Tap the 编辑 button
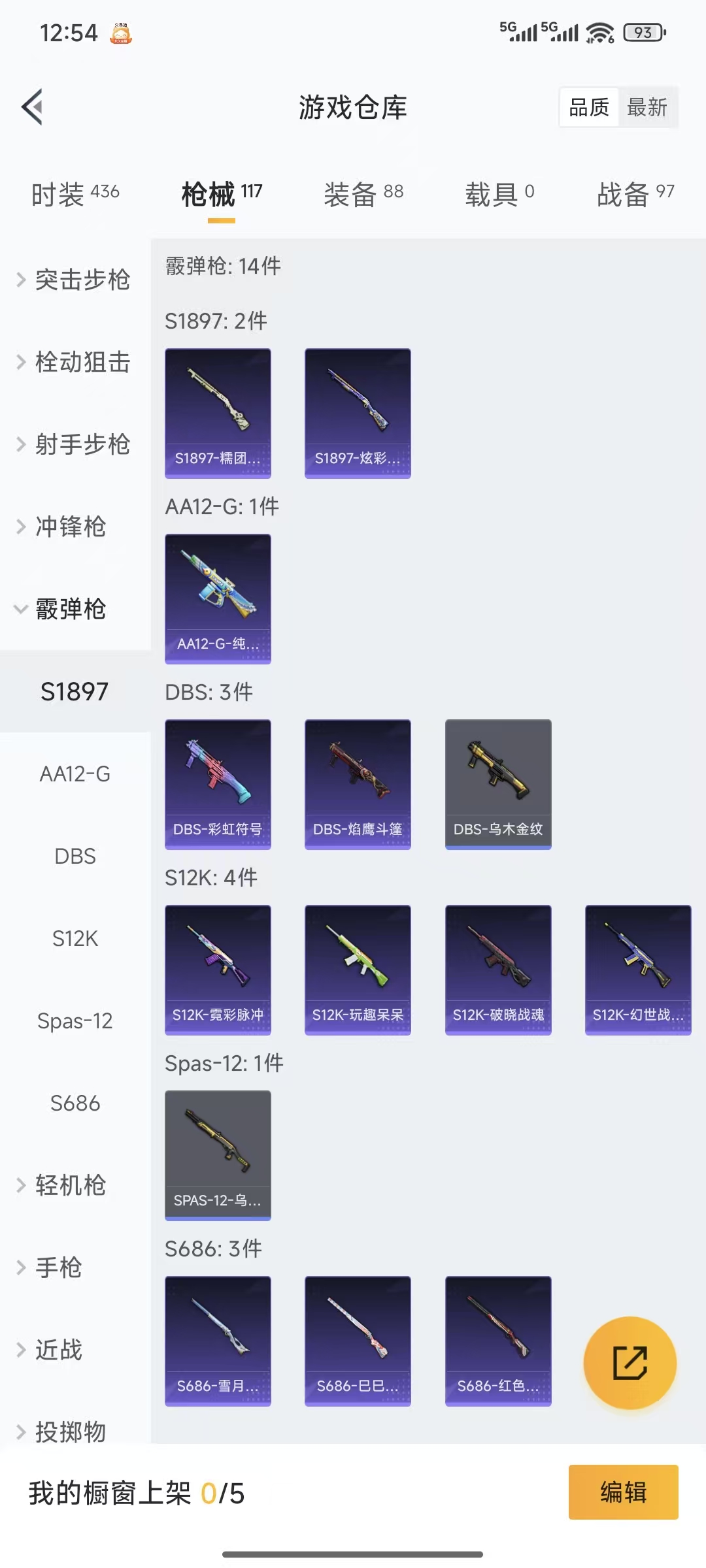The height and width of the screenshot is (1568, 706). point(623,1492)
